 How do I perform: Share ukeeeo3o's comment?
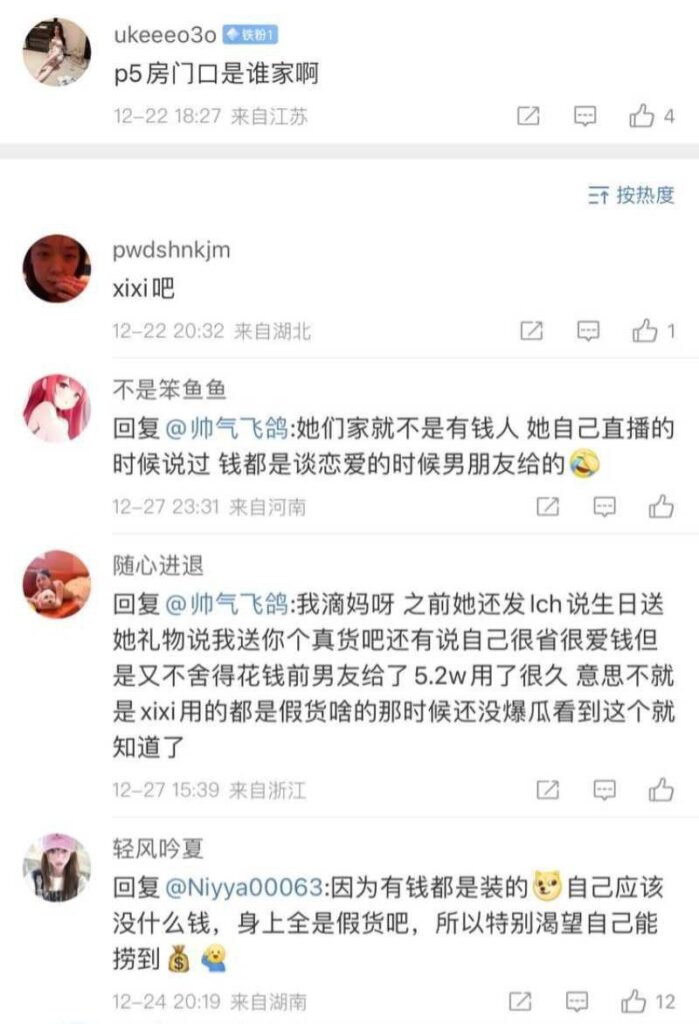pos(528,116)
